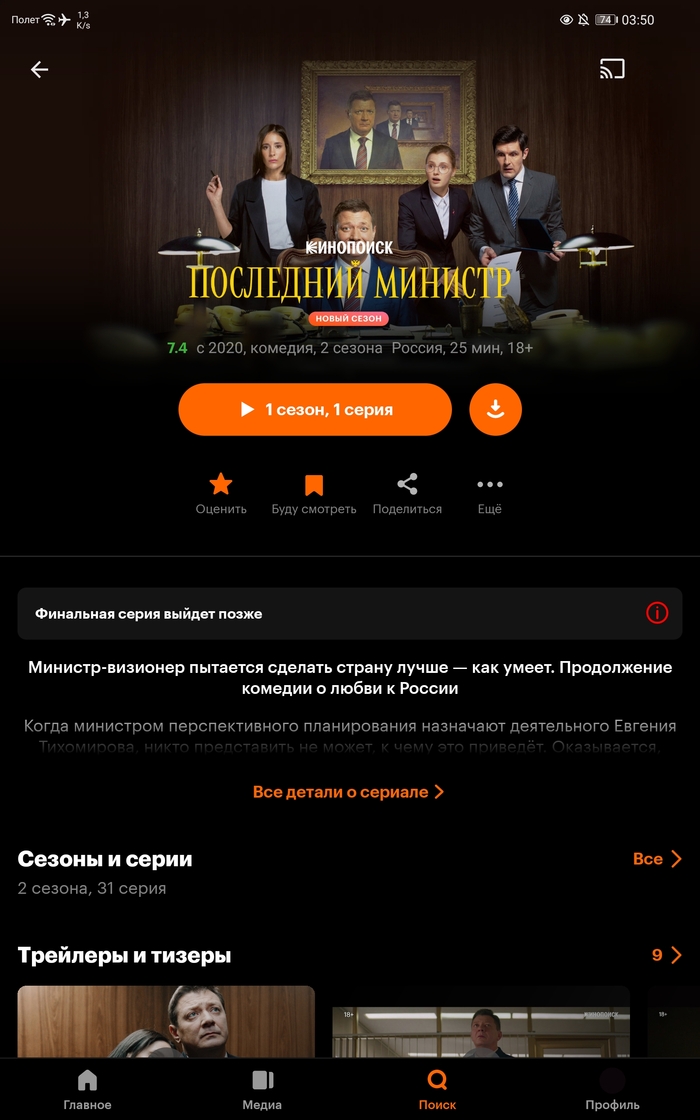This screenshot has height=1120, width=700.
Task: Open the Ещё more options menu
Action: pyautogui.click(x=490, y=494)
